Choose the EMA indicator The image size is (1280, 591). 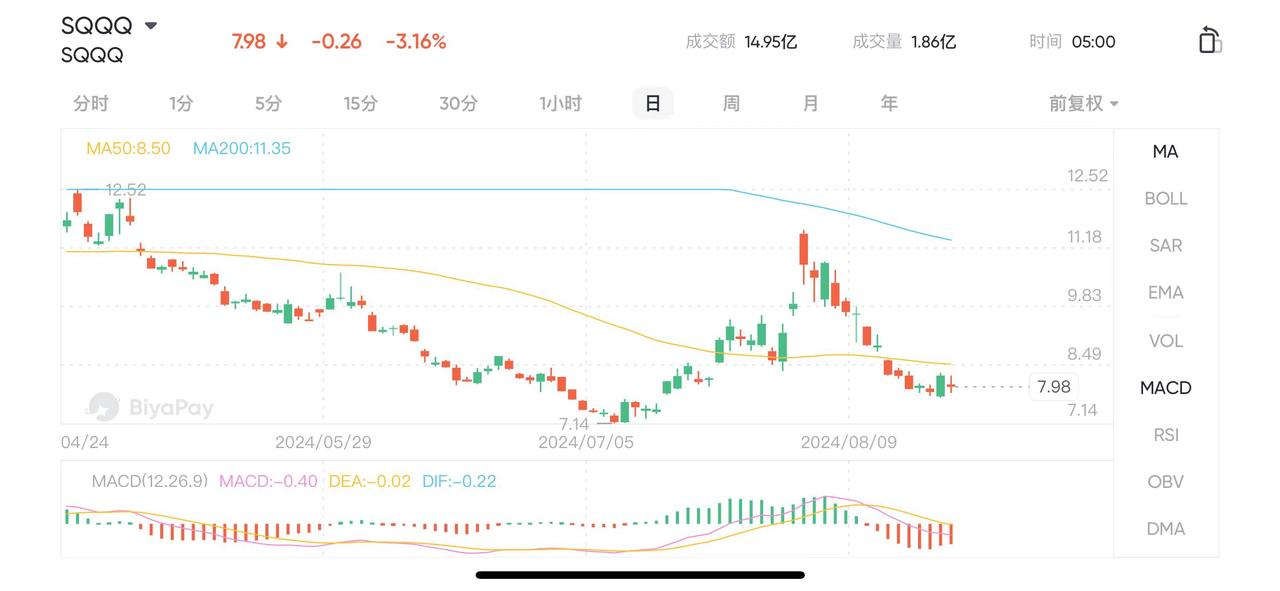click(x=1165, y=292)
